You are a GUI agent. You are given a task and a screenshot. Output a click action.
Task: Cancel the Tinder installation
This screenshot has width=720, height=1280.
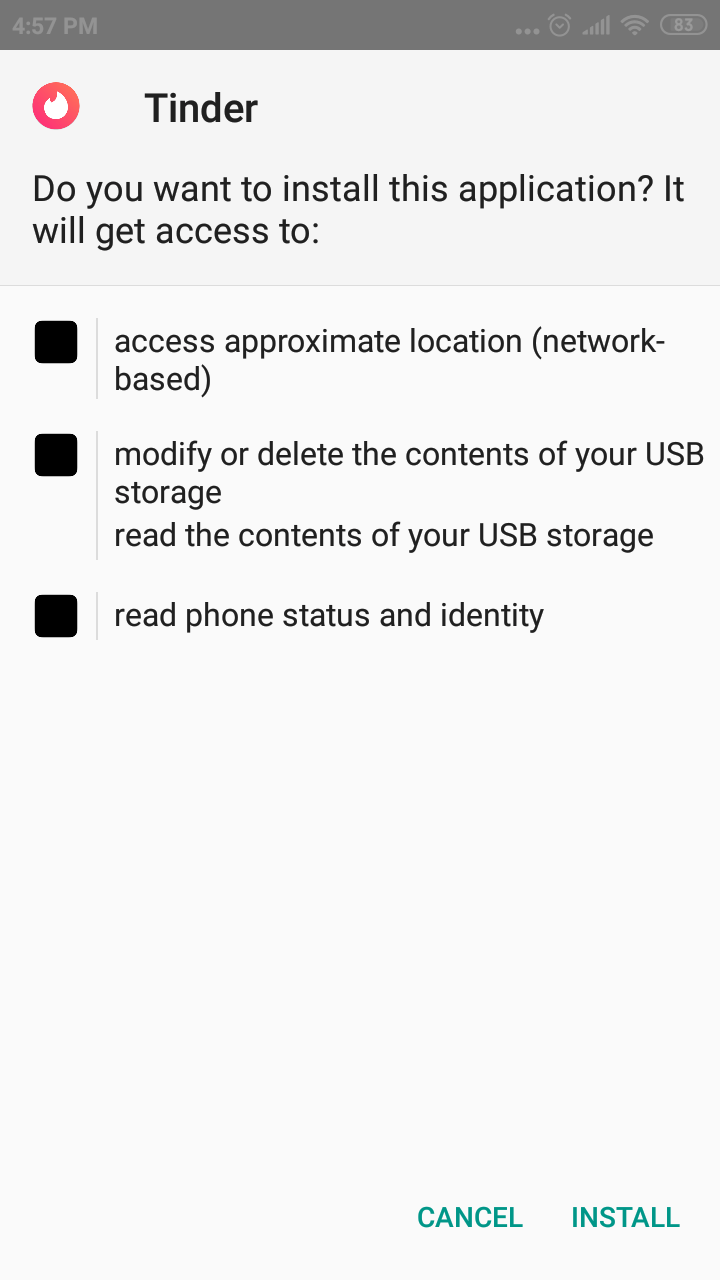pos(469,1217)
